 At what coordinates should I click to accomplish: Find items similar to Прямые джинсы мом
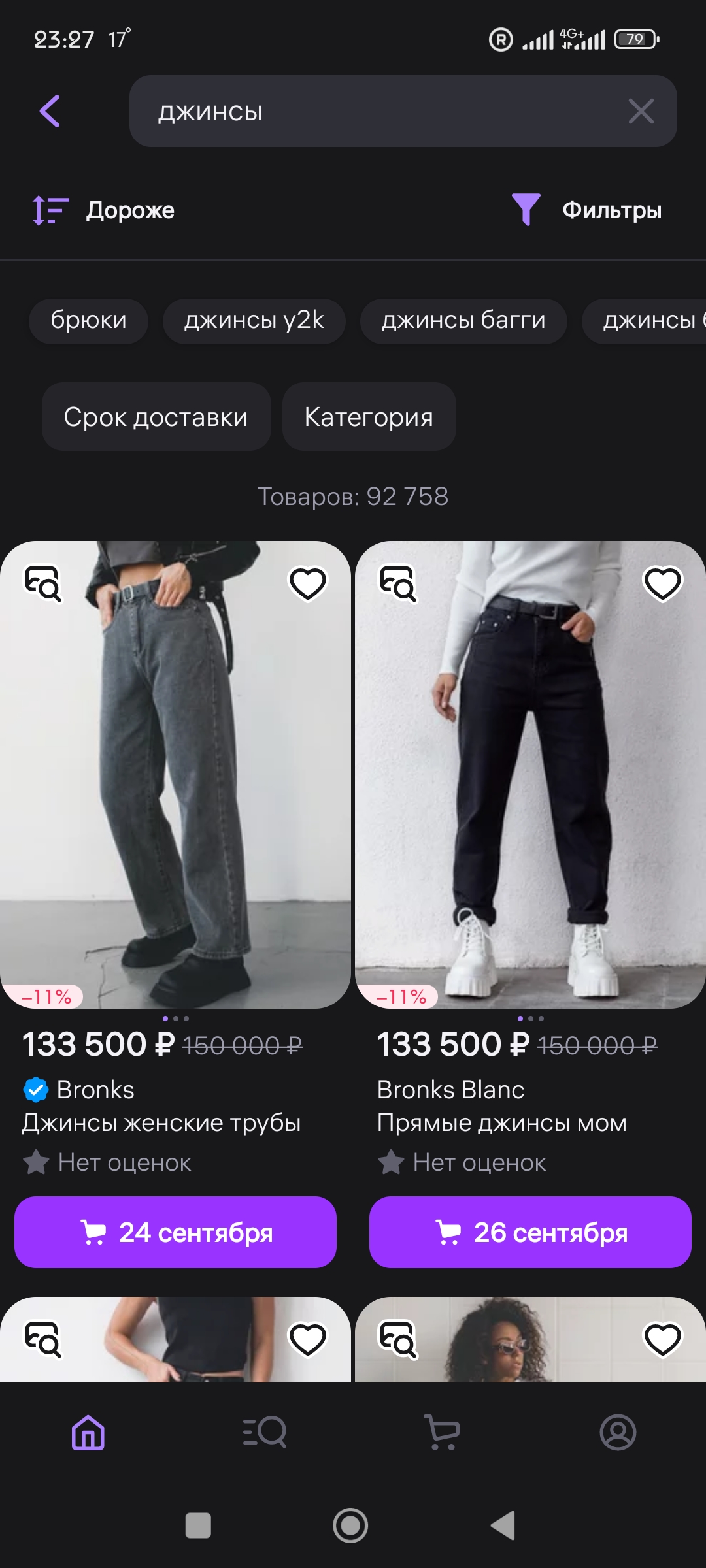click(398, 583)
